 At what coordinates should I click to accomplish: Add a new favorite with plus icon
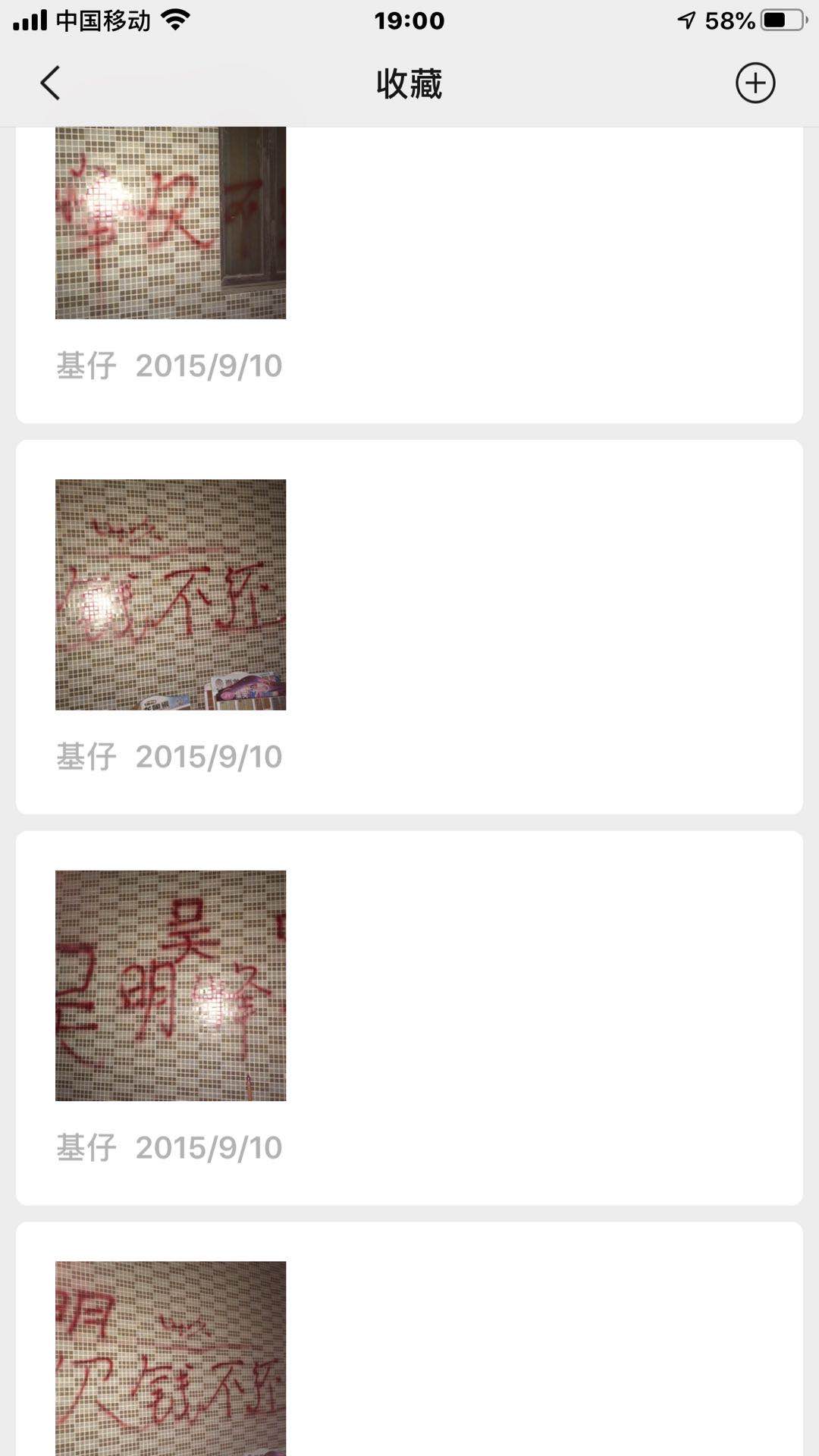coord(755,83)
